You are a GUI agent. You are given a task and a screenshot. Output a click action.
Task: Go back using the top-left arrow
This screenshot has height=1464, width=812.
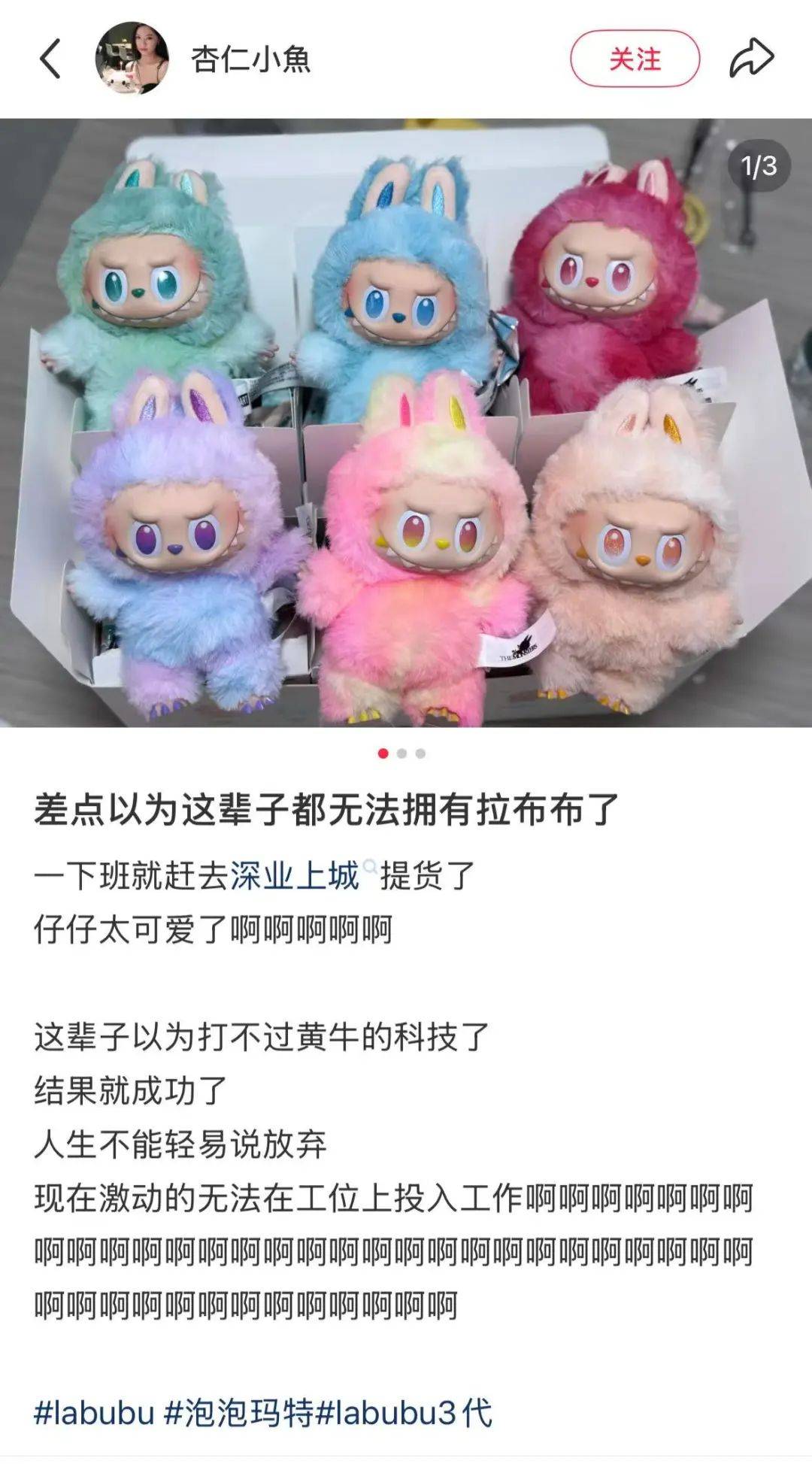coord(50,59)
